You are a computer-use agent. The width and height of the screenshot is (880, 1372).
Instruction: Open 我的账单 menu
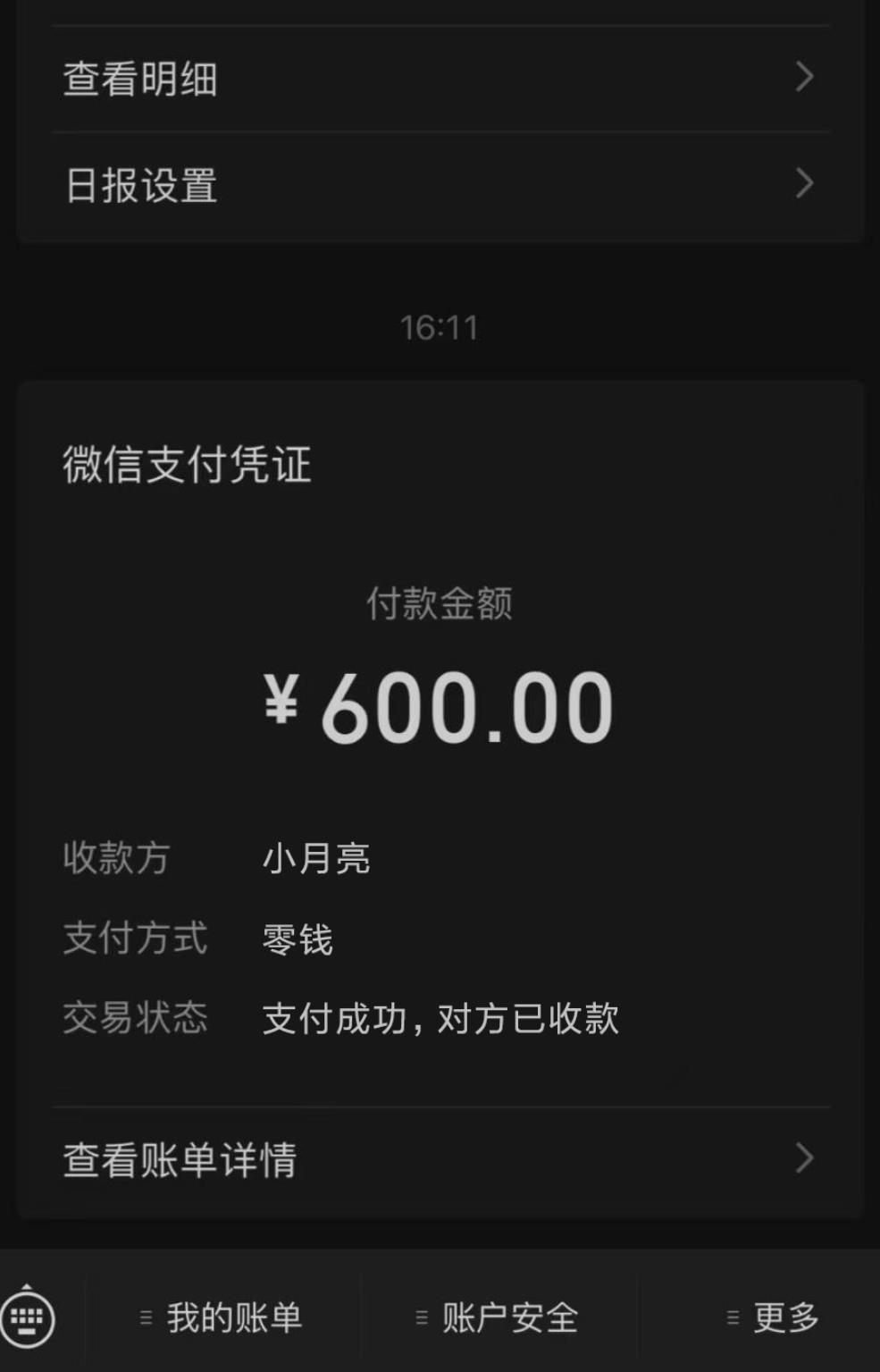[x=222, y=1317]
